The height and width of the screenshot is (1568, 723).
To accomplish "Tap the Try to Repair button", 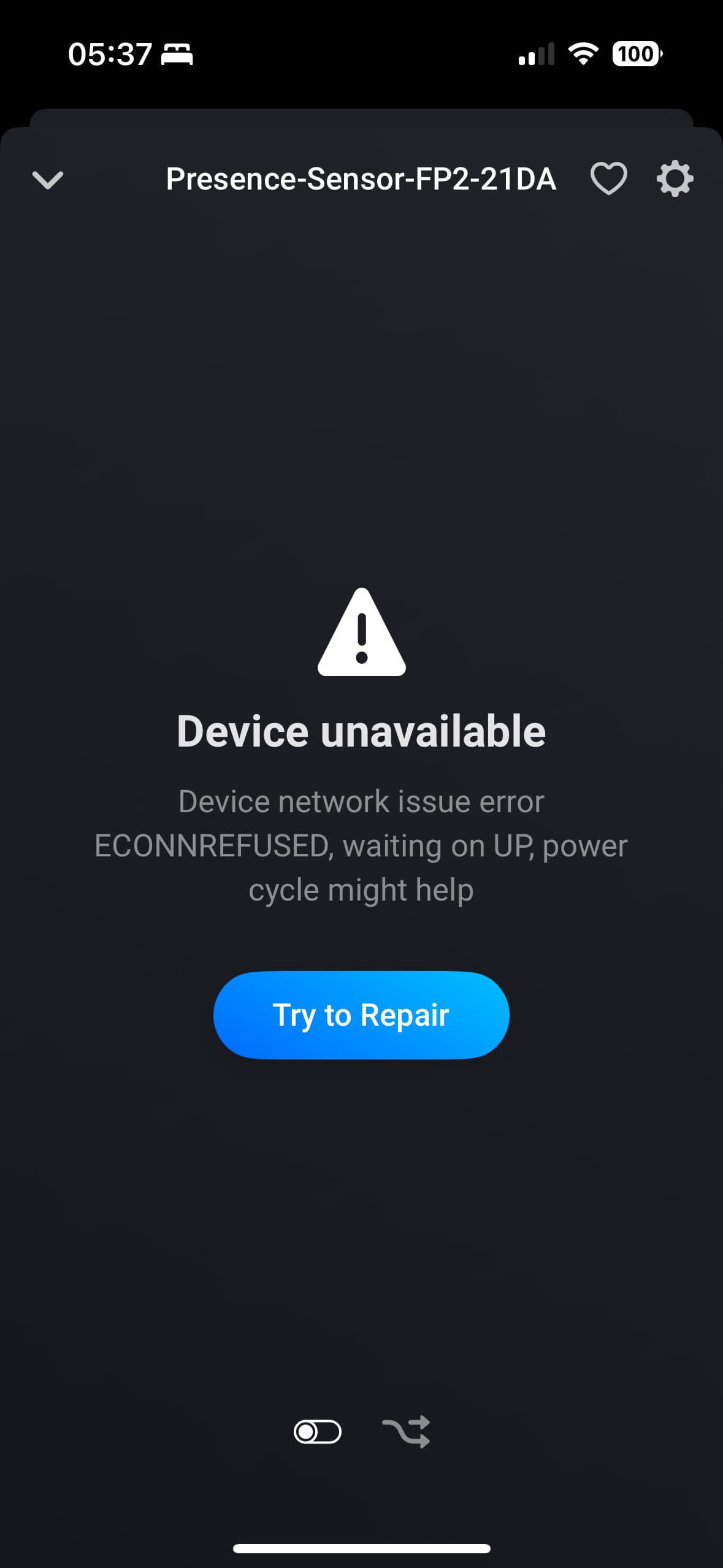I will 361,1015.
